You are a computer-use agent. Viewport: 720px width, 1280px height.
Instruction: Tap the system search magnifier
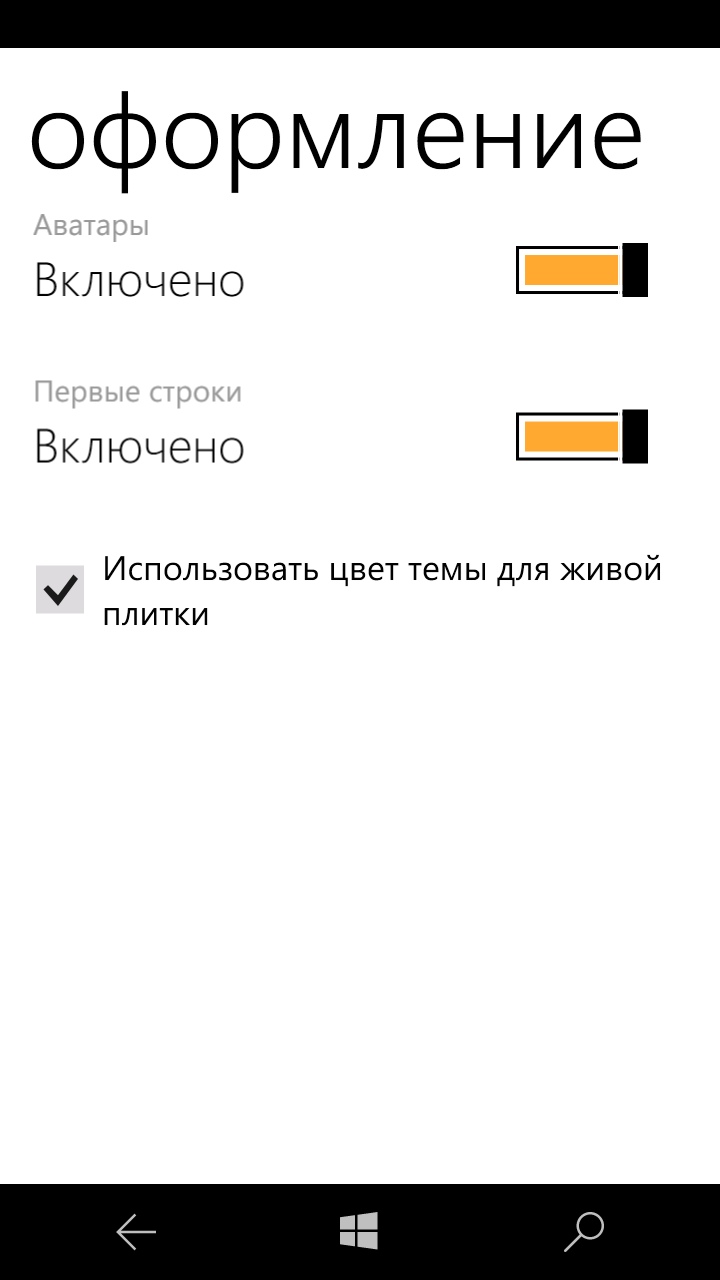[x=584, y=1232]
